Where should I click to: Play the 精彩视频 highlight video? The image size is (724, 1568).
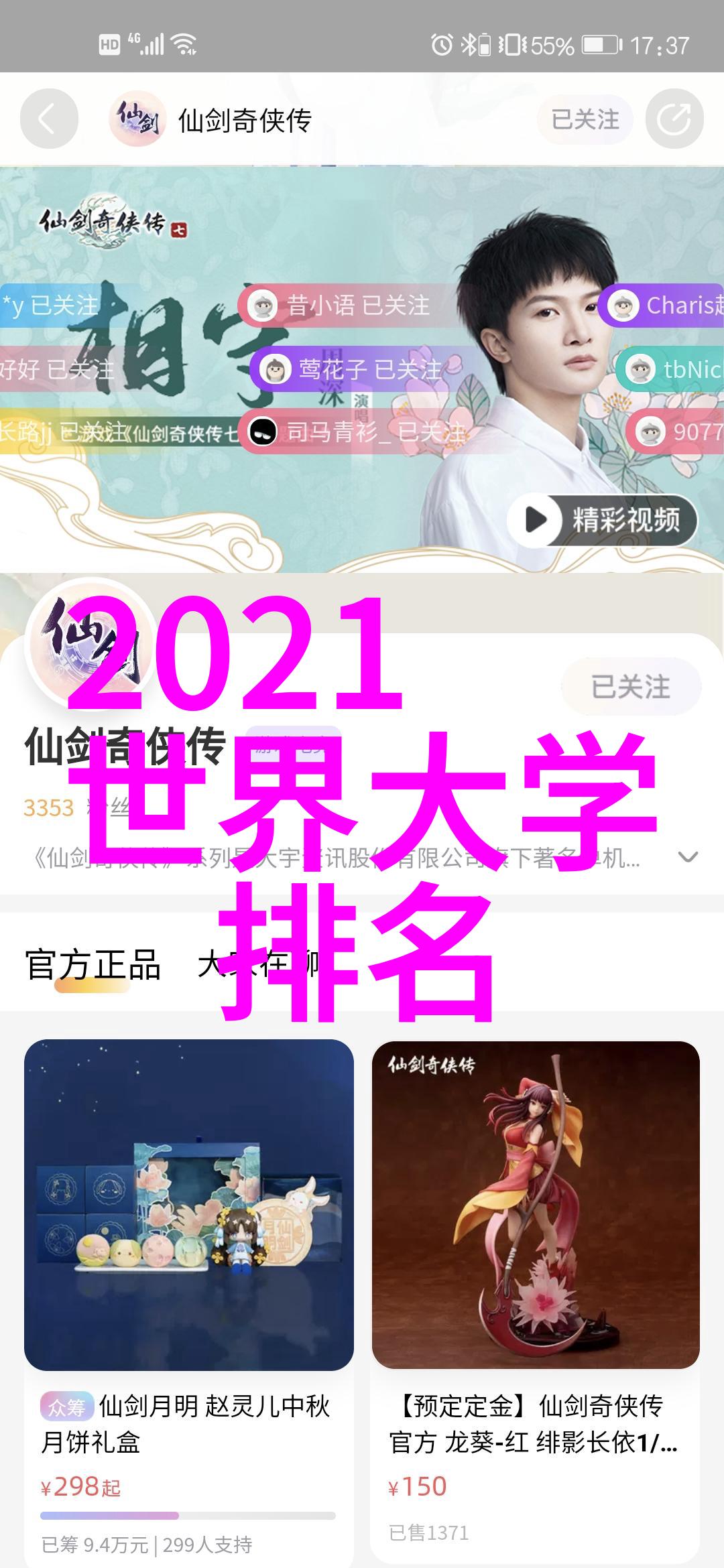pyautogui.click(x=602, y=519)
